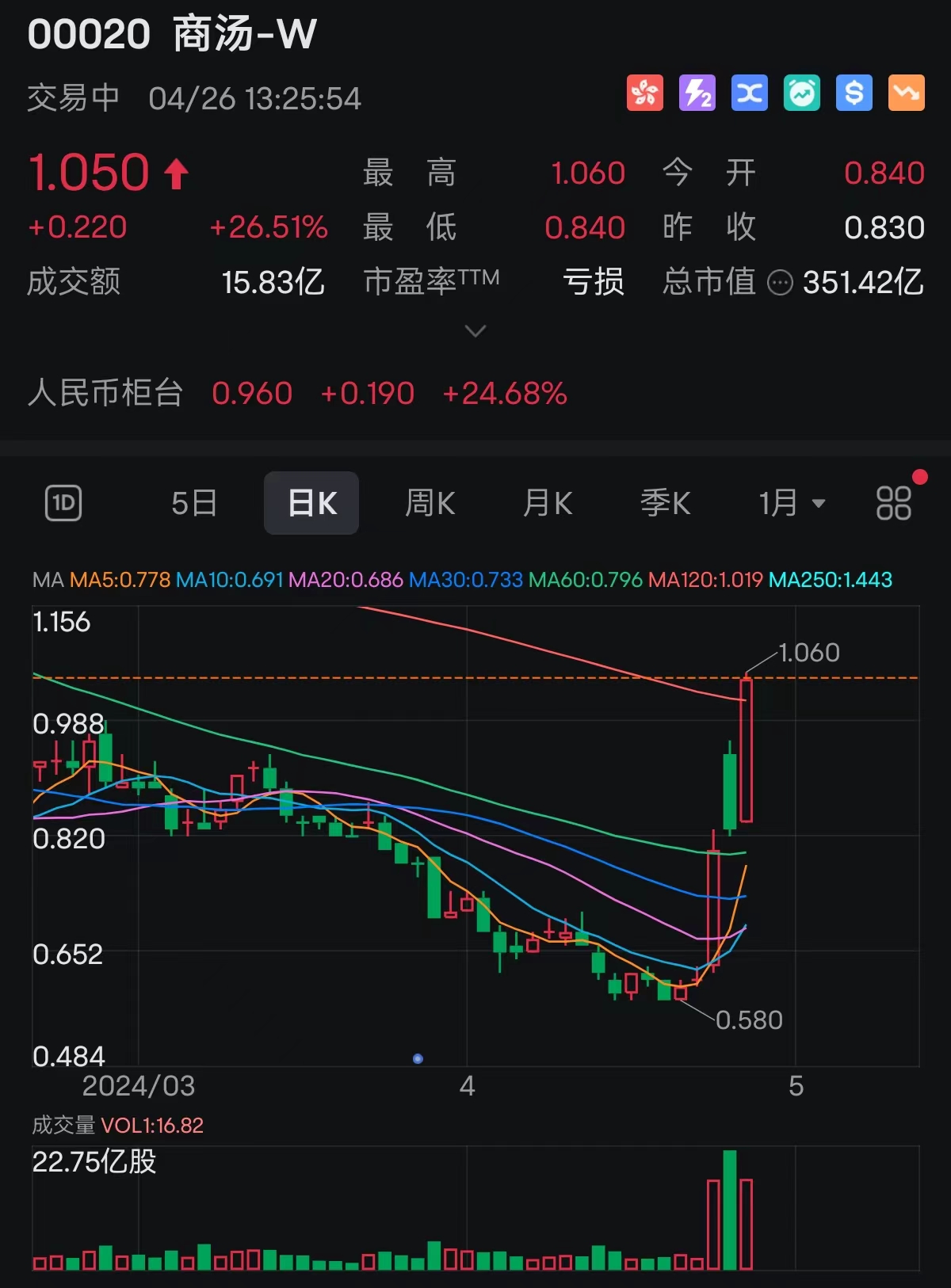Switch to 月K monthly chart
This screenshot has height=1288, width=951.
pos(547,503)
